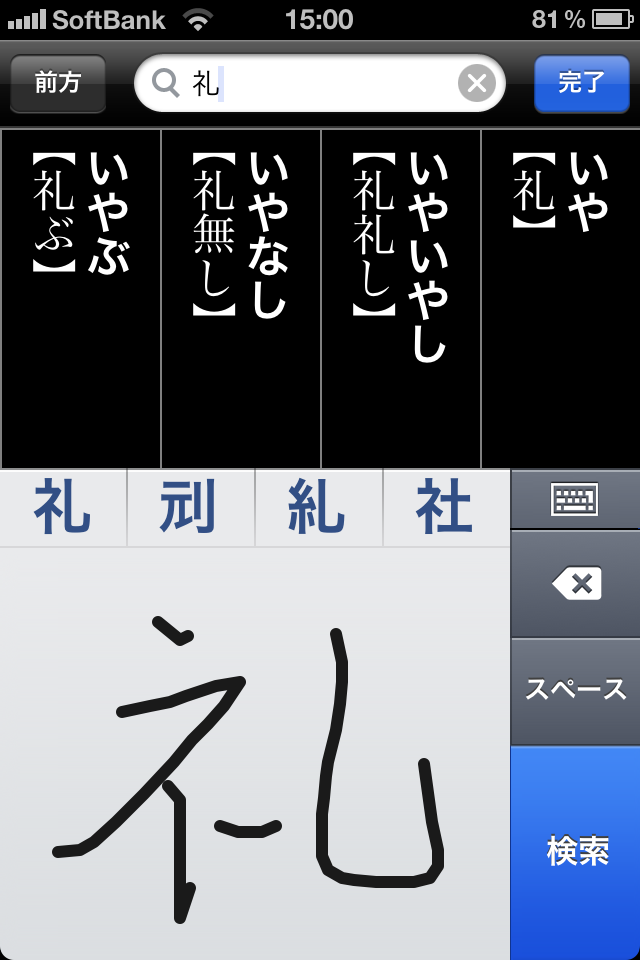
Task: Tap the 完了 done button
Action: tap(581, 83)
